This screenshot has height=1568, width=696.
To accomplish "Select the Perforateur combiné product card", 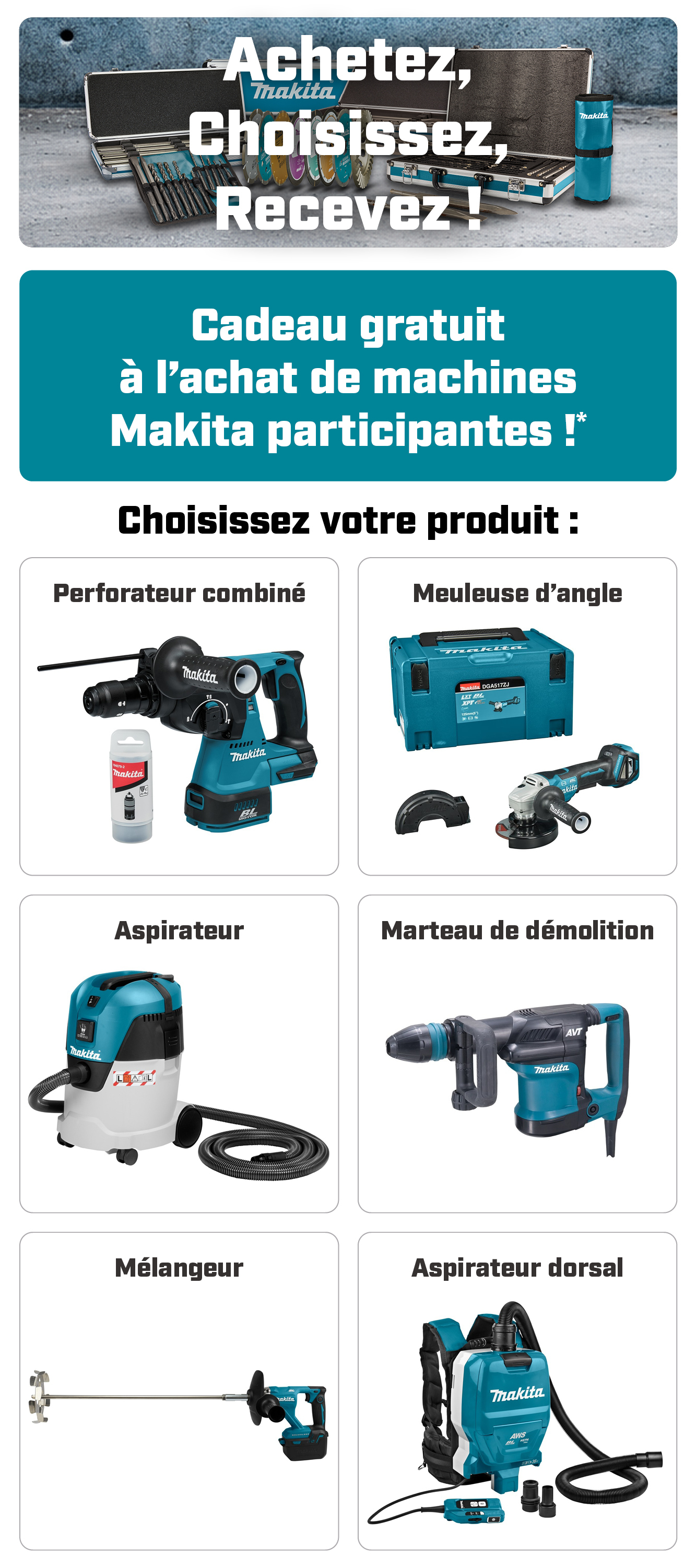I will pyautogui.click(x=179, y=716).
